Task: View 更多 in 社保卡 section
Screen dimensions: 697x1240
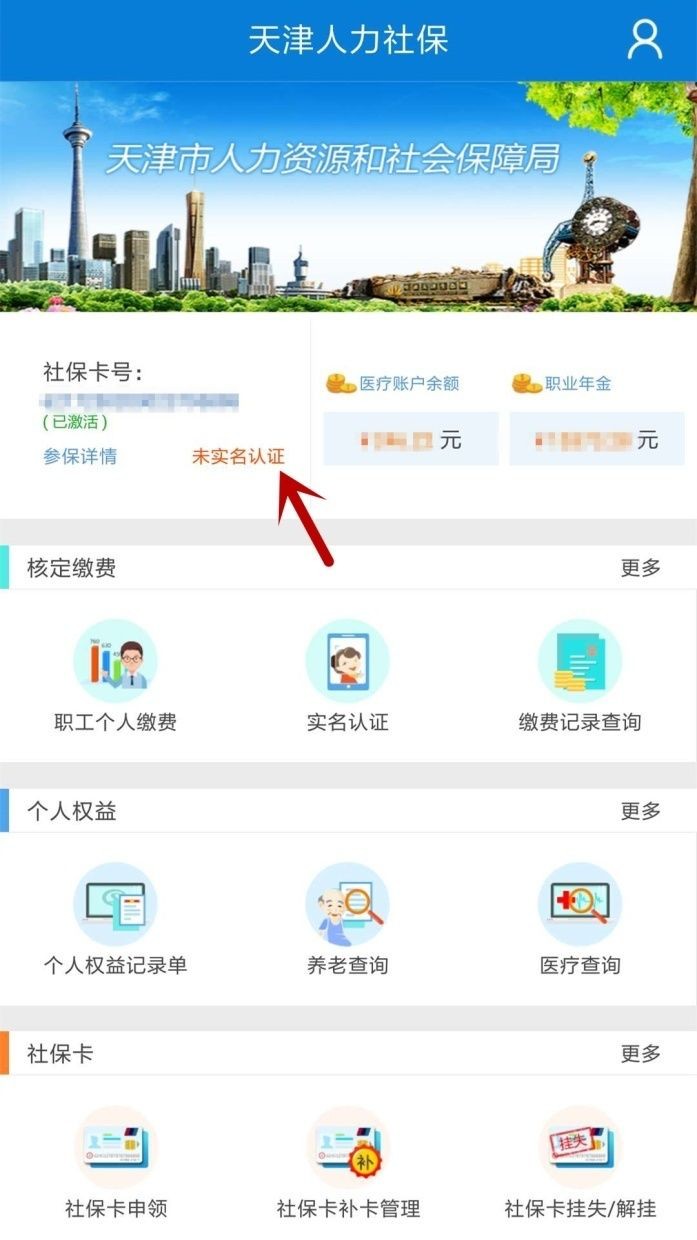Action: point(641,1053)
